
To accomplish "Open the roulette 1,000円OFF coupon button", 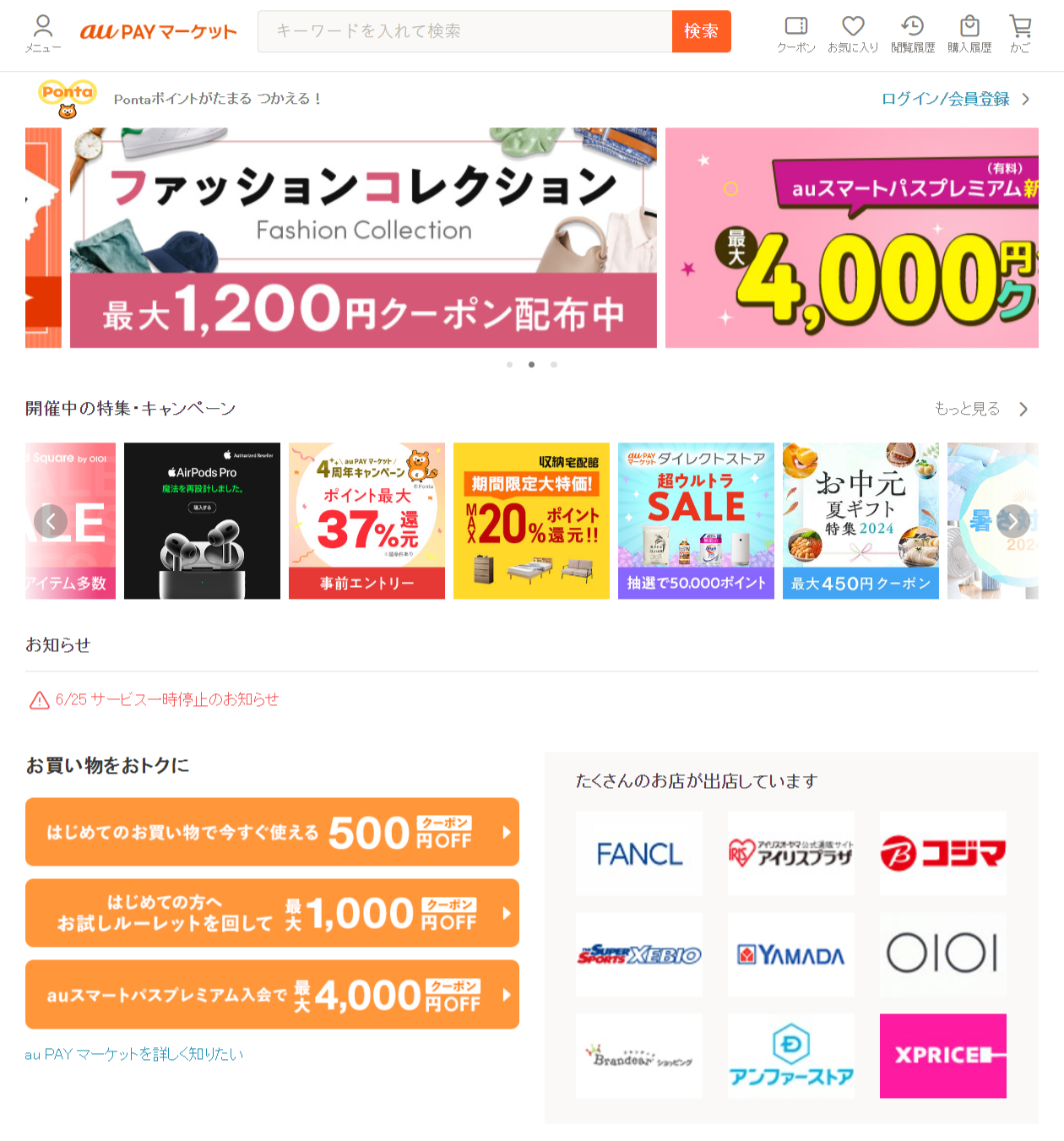I will point(272,913).
